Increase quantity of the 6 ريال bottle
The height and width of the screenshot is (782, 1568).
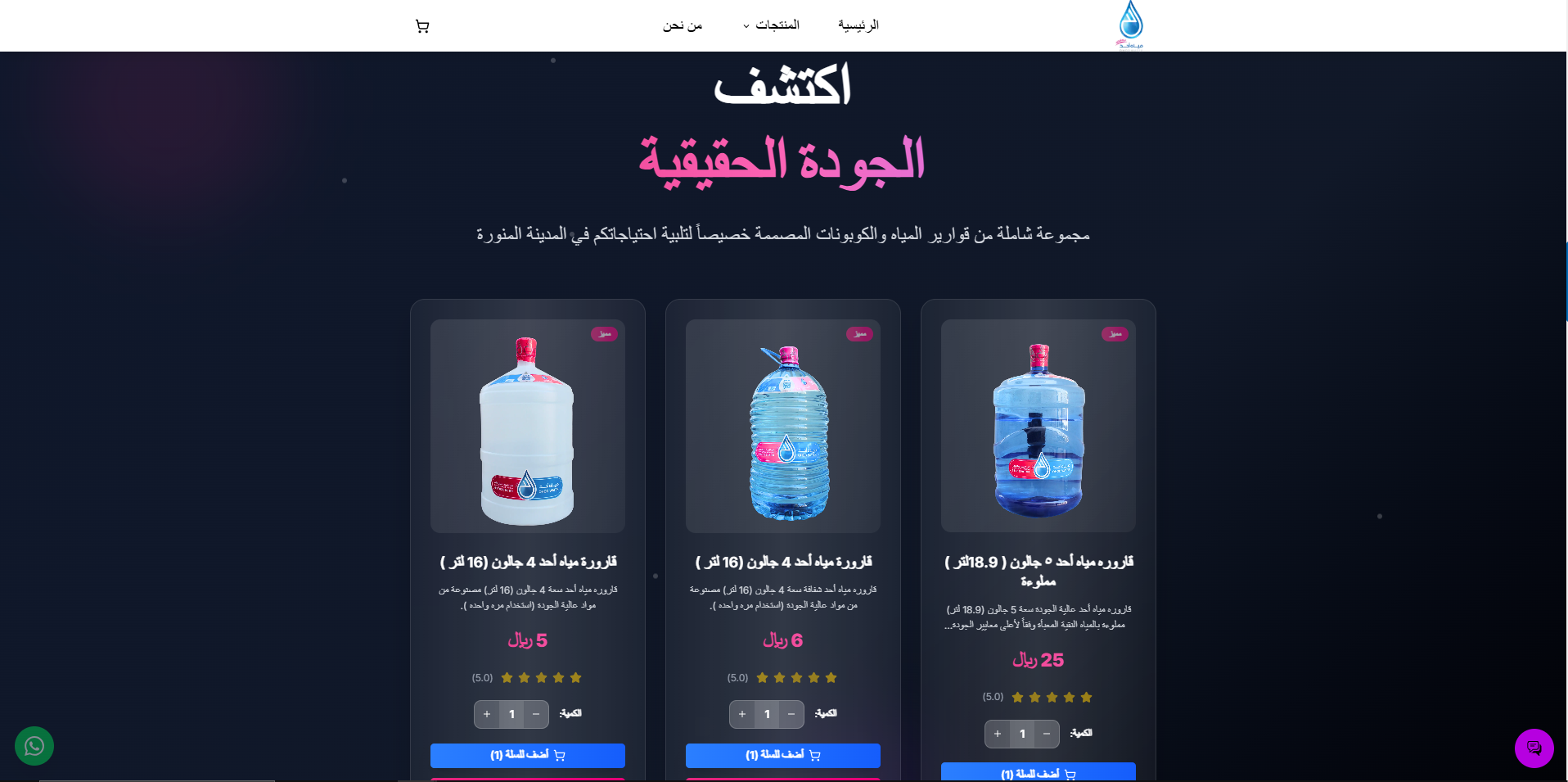[x=742, y=714]
